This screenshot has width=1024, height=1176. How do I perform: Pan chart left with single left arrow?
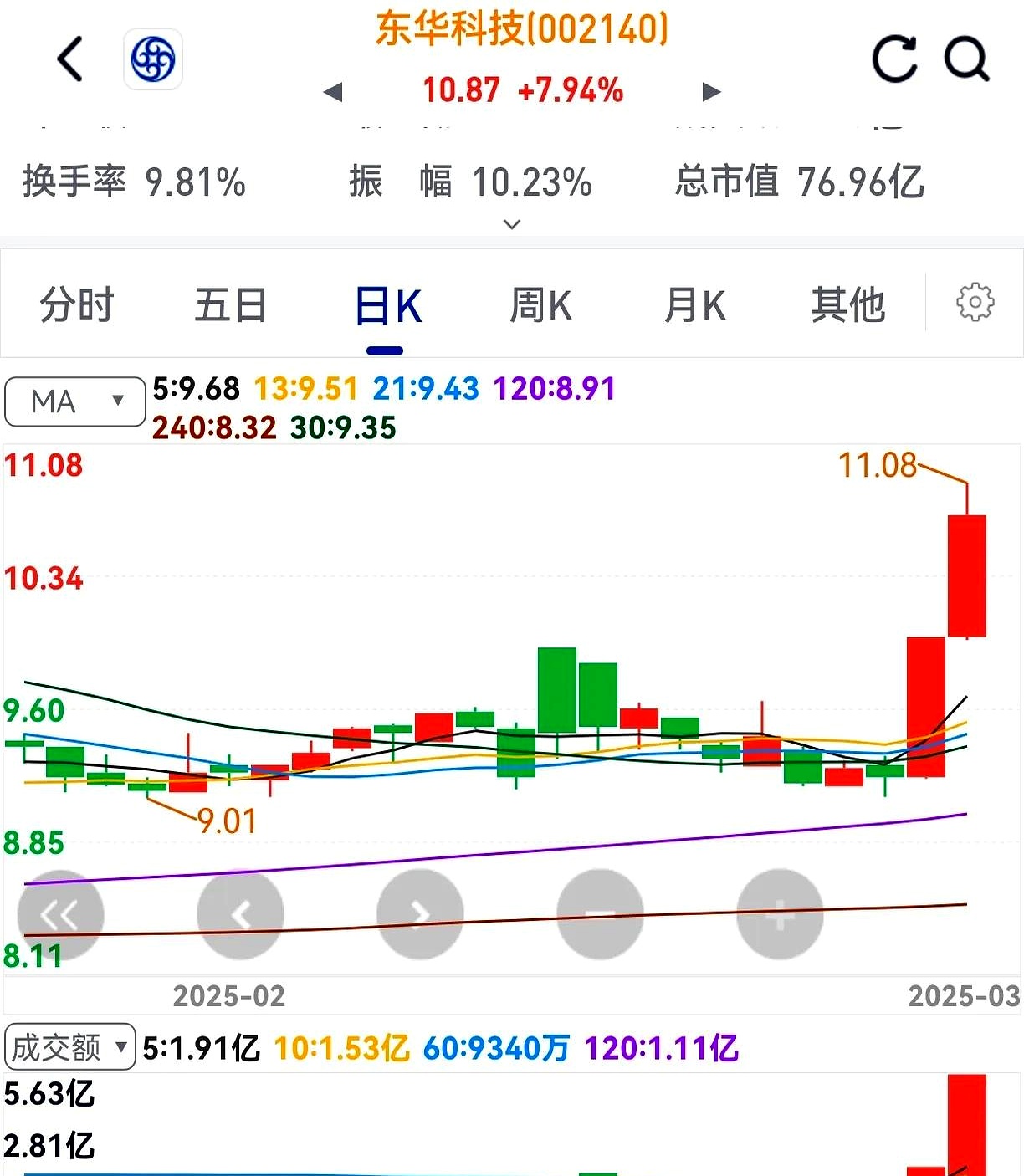[x=241, y=914]
